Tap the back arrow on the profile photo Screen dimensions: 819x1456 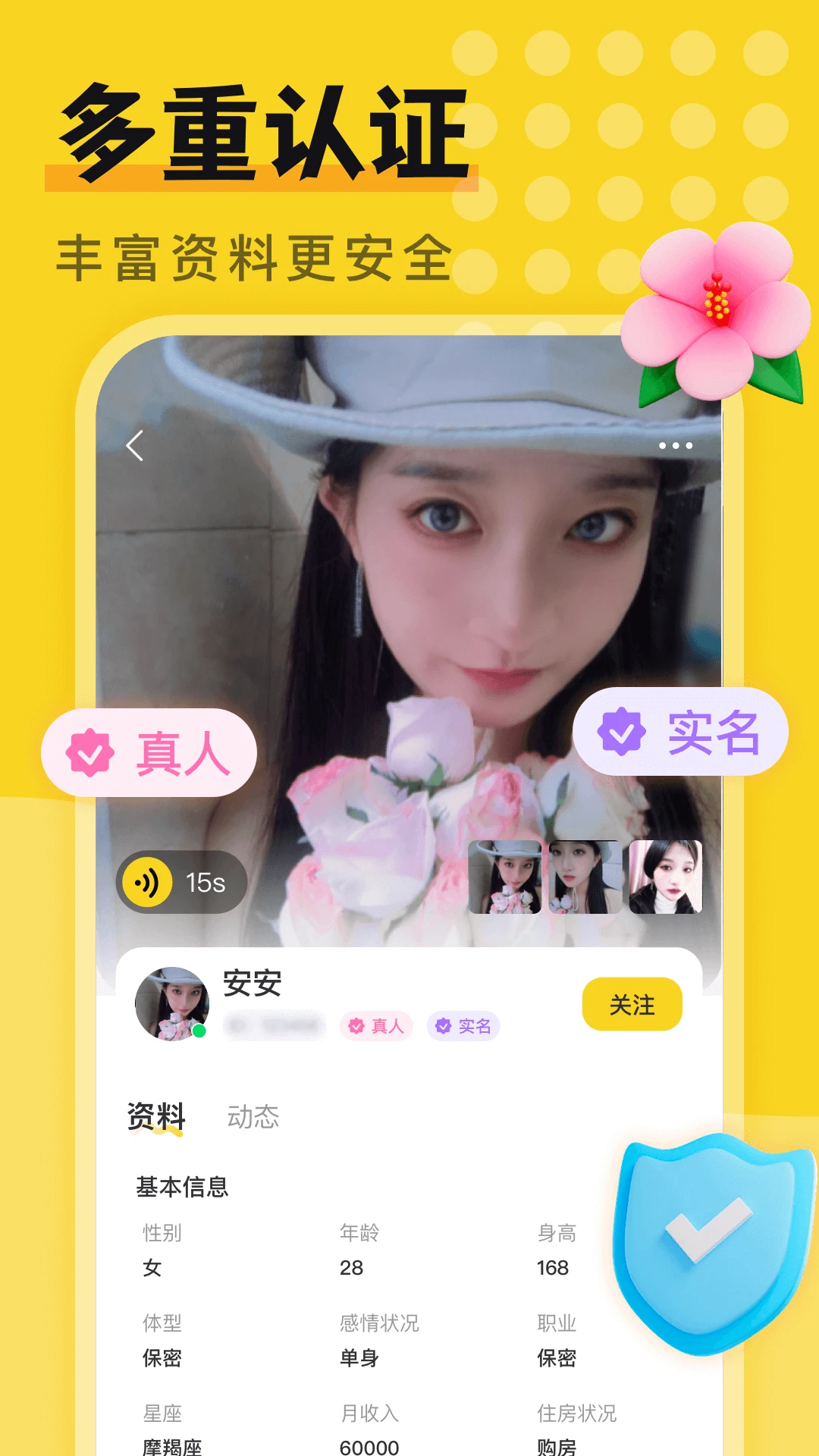pyautogui.click(x=136, y=446)
